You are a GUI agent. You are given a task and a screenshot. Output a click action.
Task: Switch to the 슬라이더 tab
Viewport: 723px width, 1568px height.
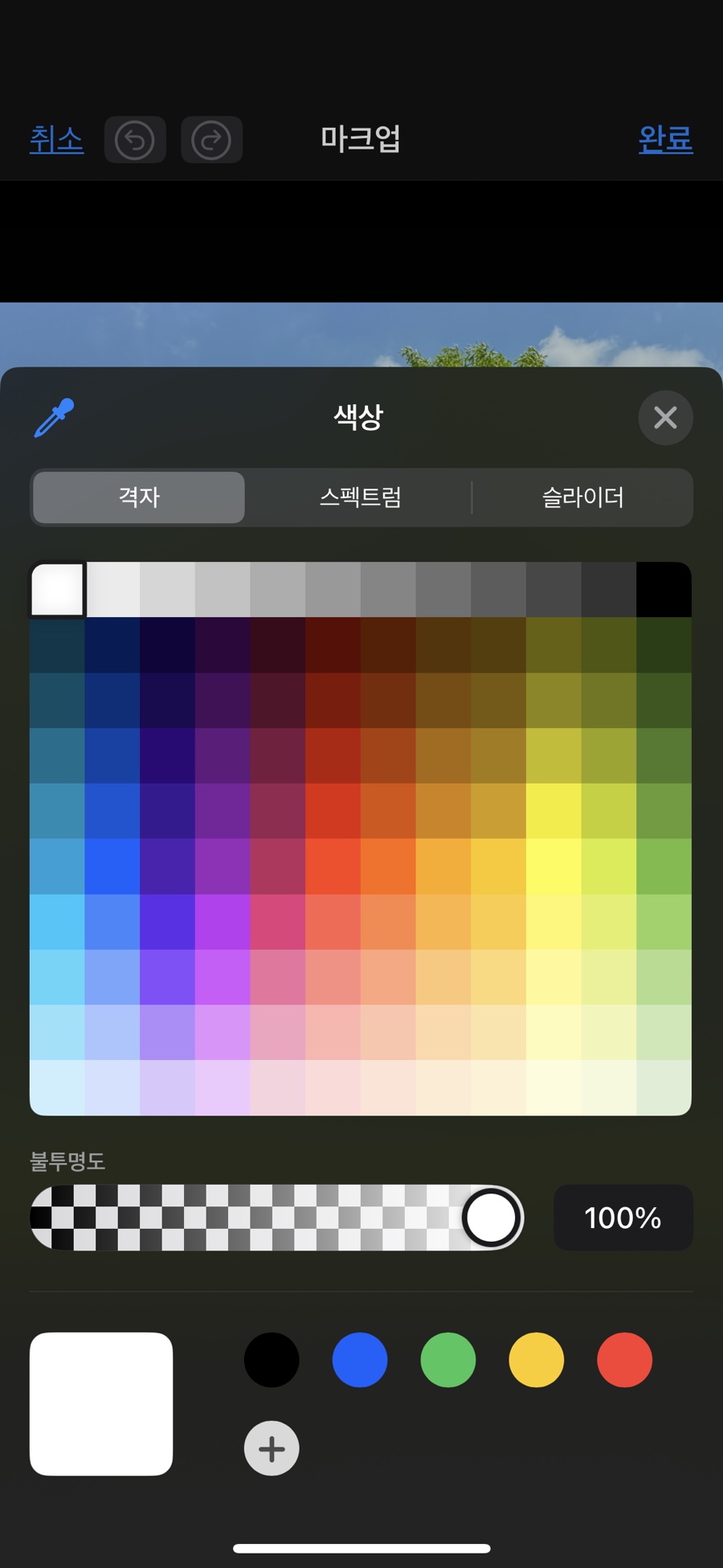582,497
